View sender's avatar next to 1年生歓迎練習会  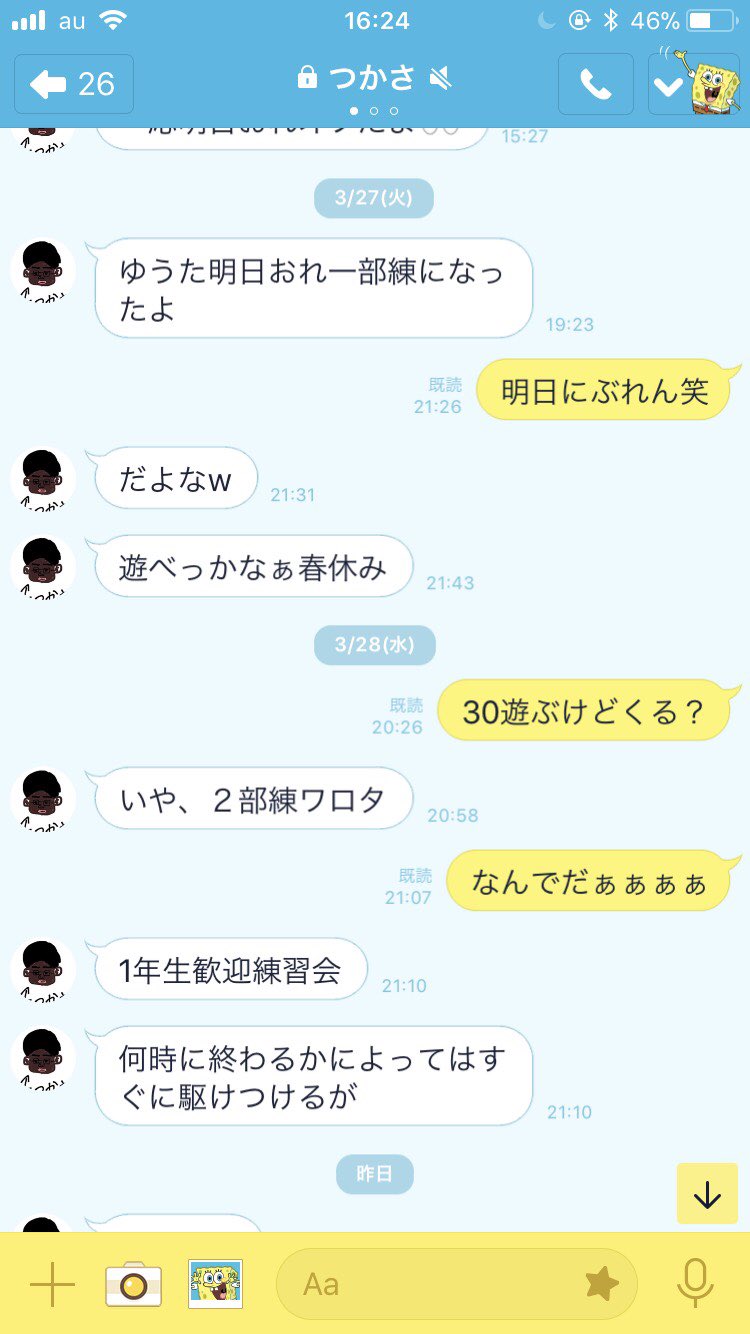click(x=43, y=970)
